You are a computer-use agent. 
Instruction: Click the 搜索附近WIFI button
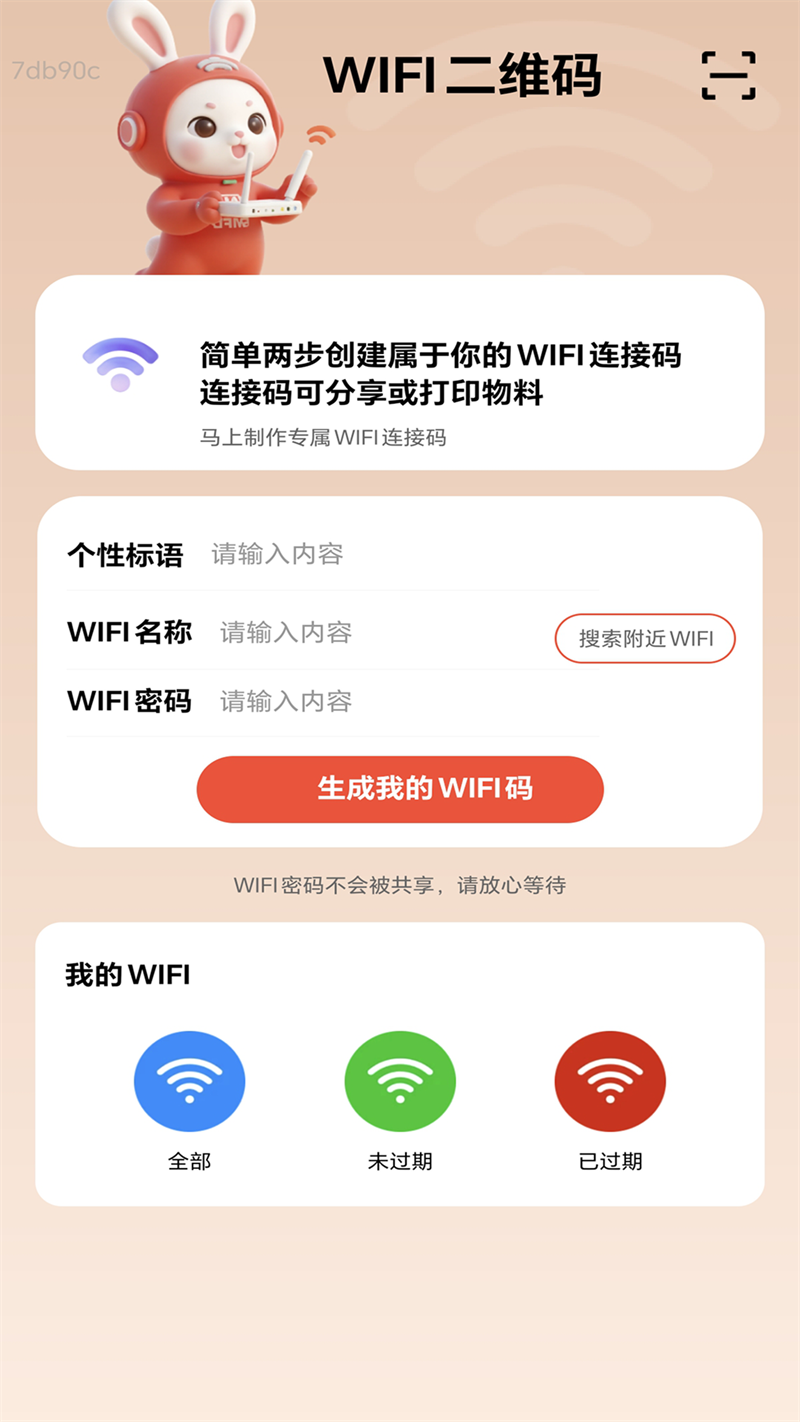pos(645,638)
